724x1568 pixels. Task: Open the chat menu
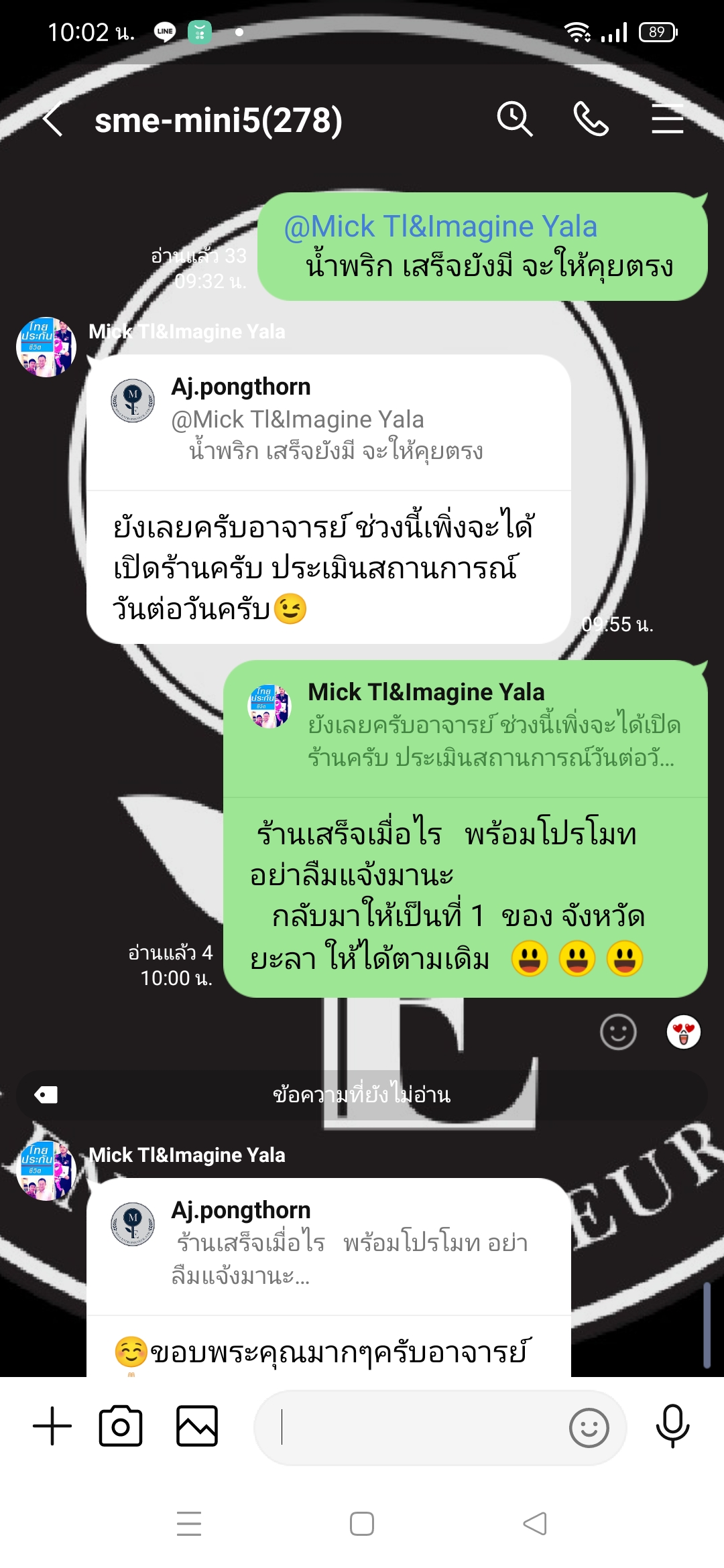click(667, 120)
